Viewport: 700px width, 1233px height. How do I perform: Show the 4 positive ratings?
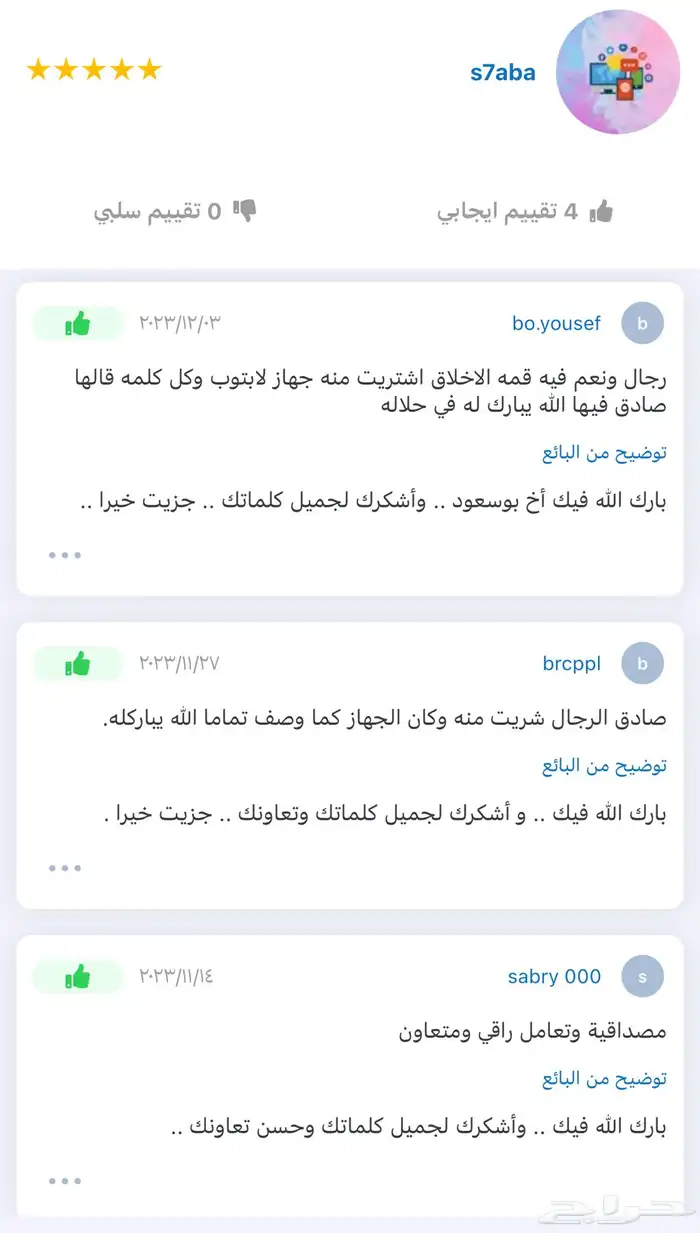coord(524,211)
